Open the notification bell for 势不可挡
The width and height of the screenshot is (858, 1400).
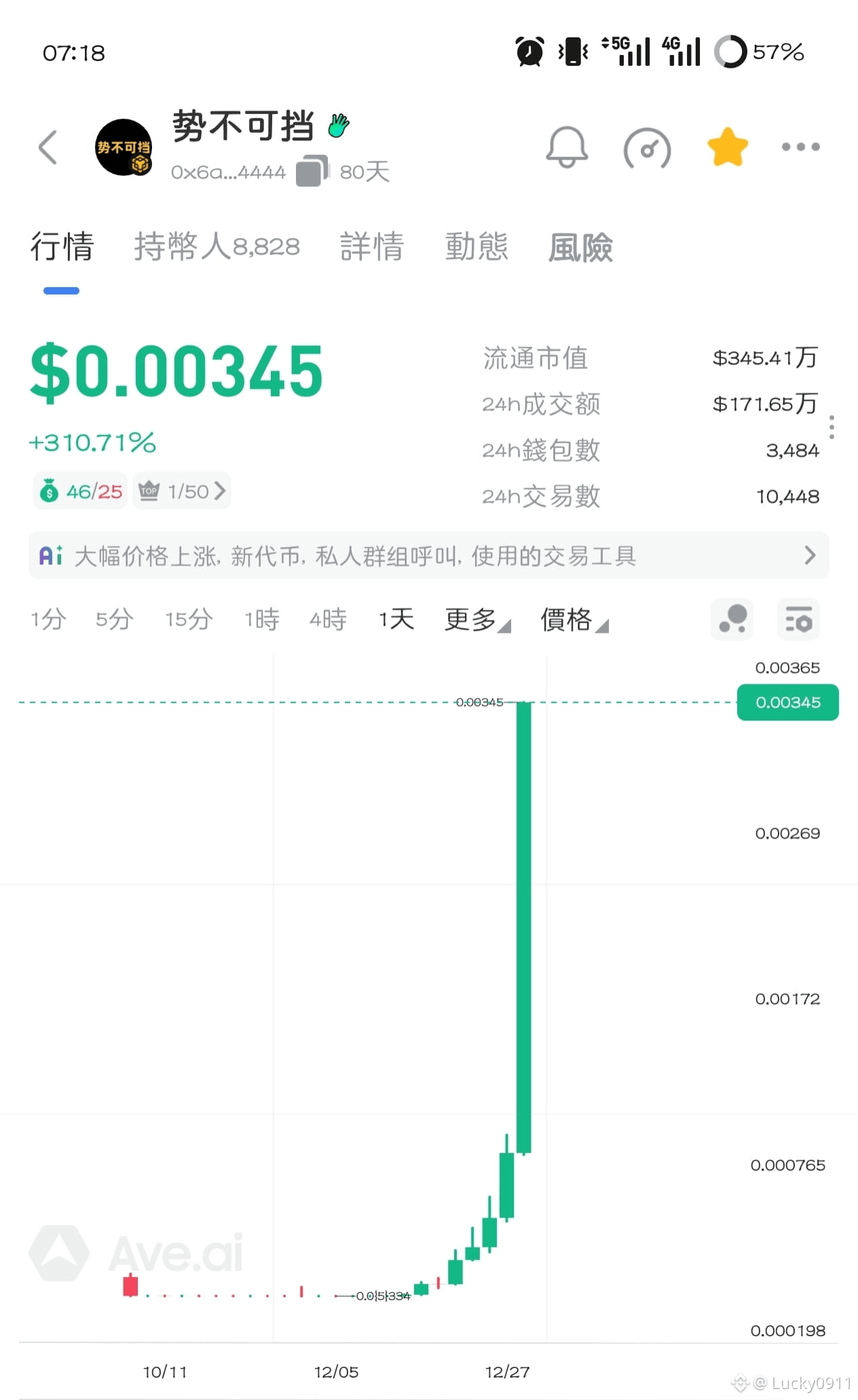pyautogui.click(x=567, y=148)
